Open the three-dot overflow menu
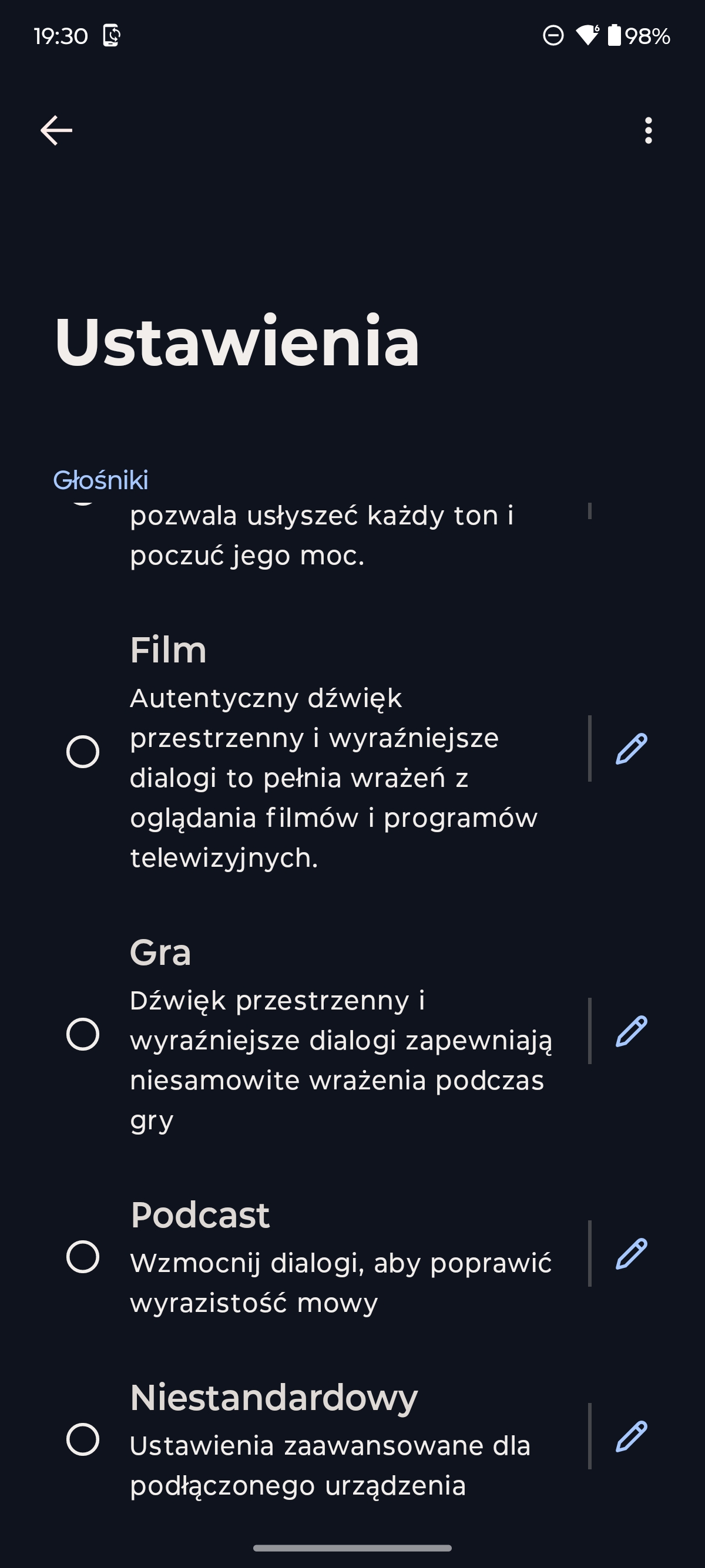This screenshot has height=1568, width=705. (648, 130)
